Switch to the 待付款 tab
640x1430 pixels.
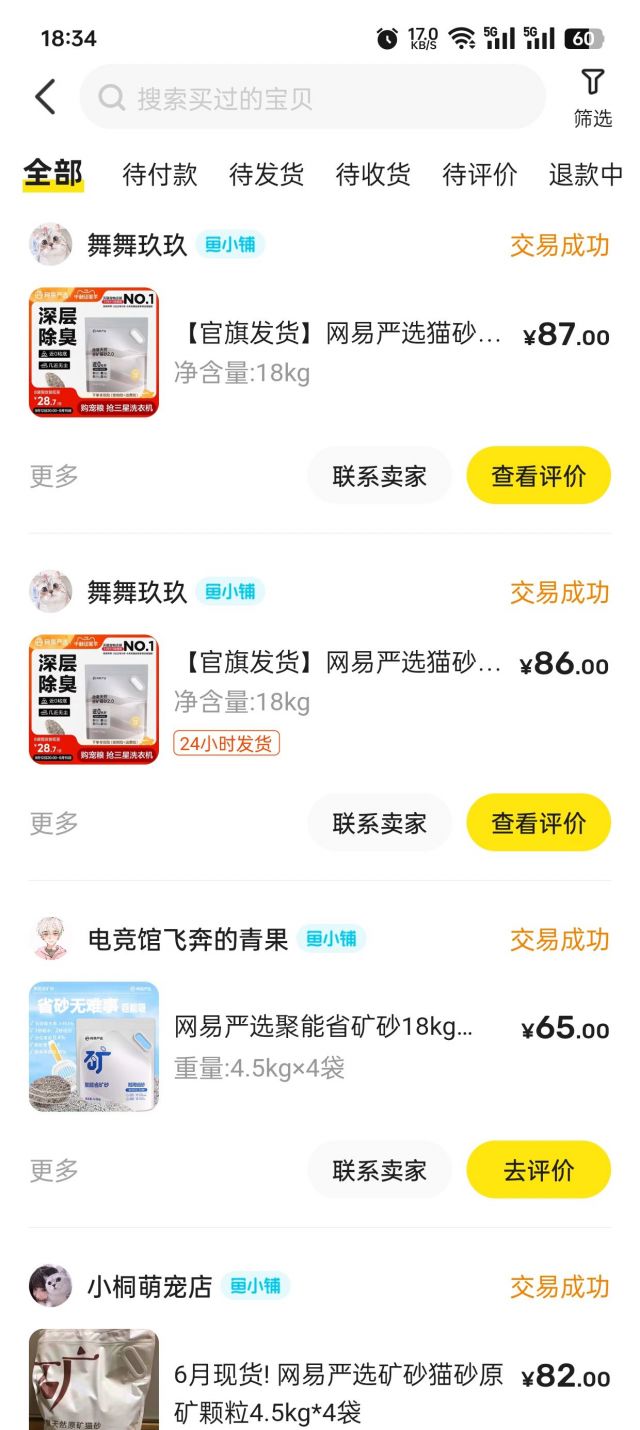[x=160, y=175]
